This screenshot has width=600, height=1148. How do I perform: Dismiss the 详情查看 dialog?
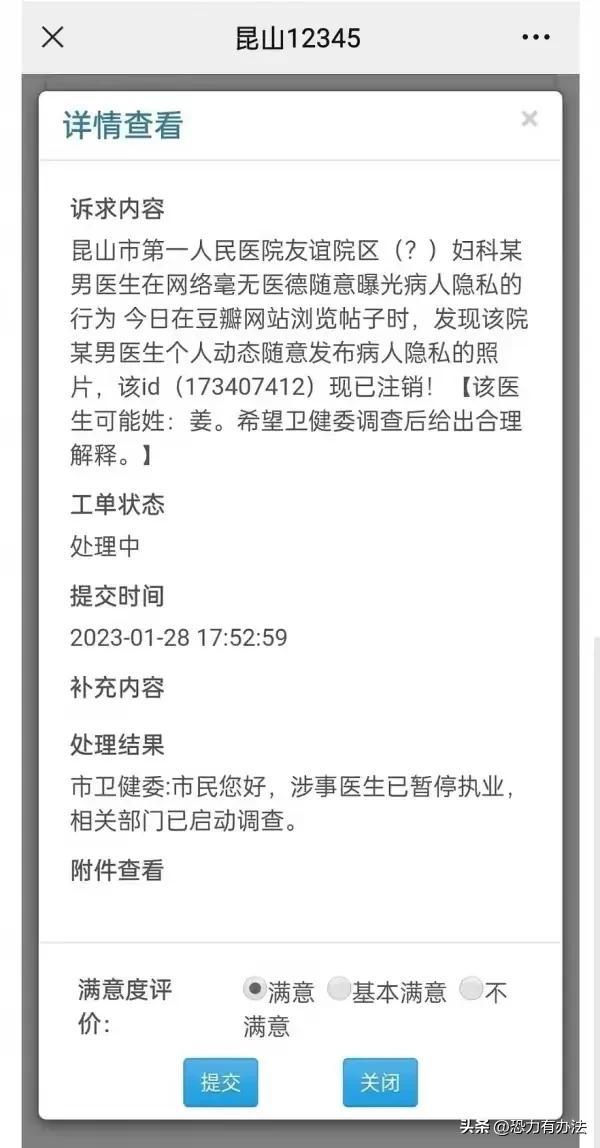[x=530, y=120]
